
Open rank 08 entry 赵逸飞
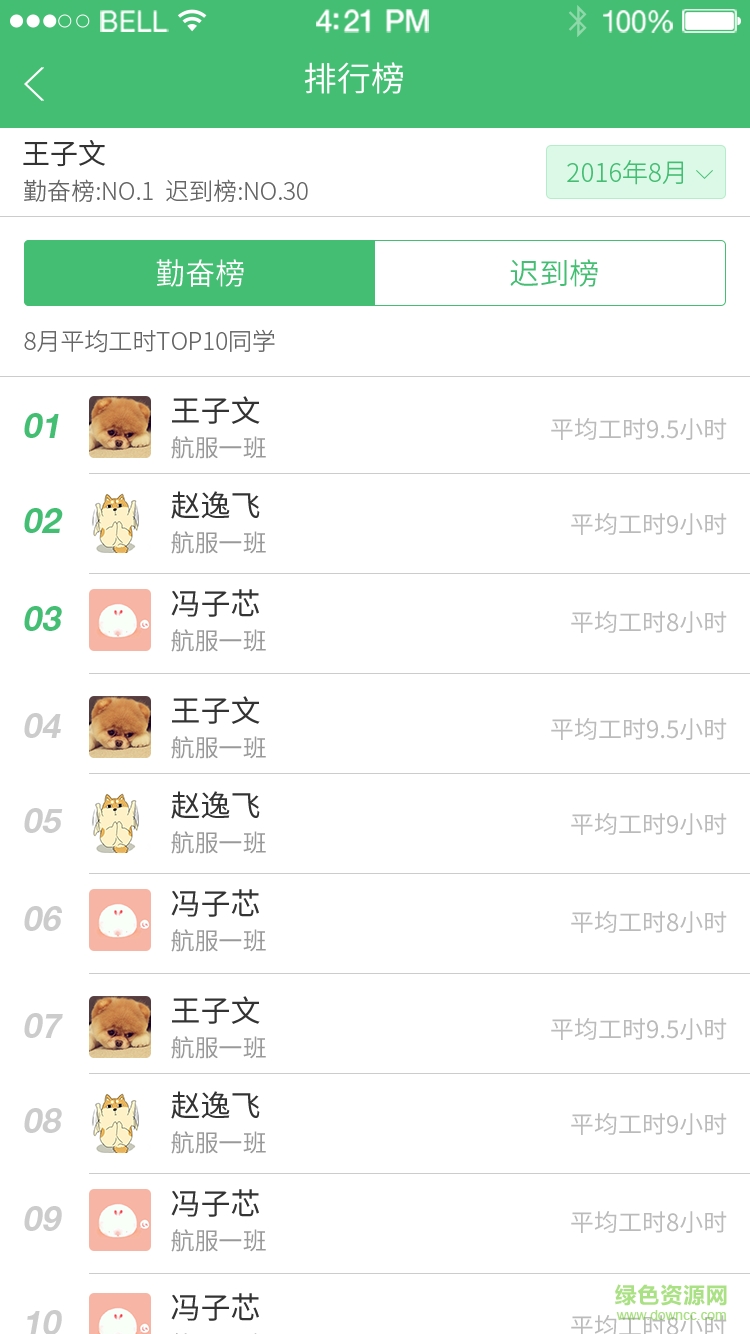click(375, 1123)
